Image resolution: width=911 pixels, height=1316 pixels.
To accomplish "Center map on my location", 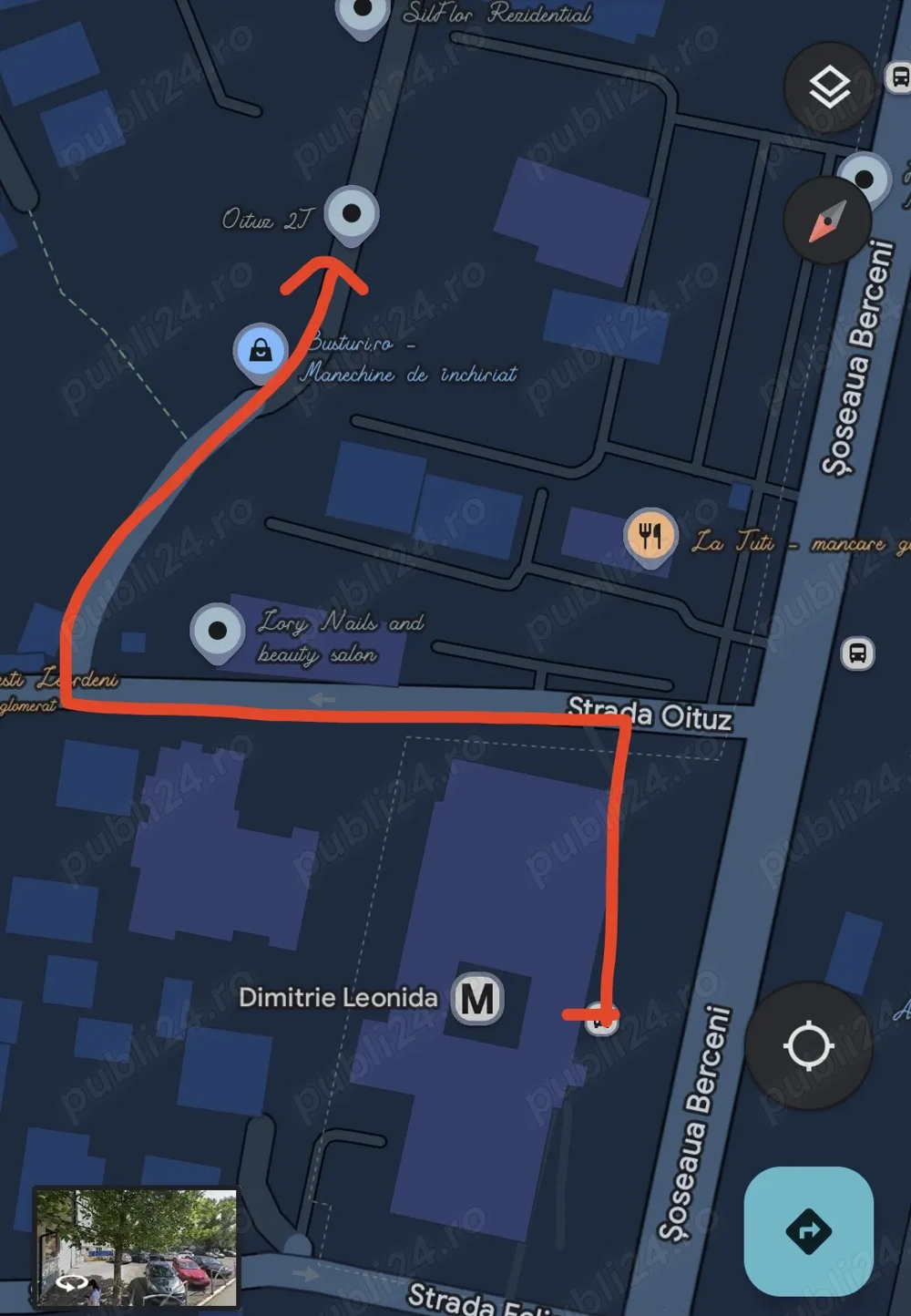I will pos(808,1045).
